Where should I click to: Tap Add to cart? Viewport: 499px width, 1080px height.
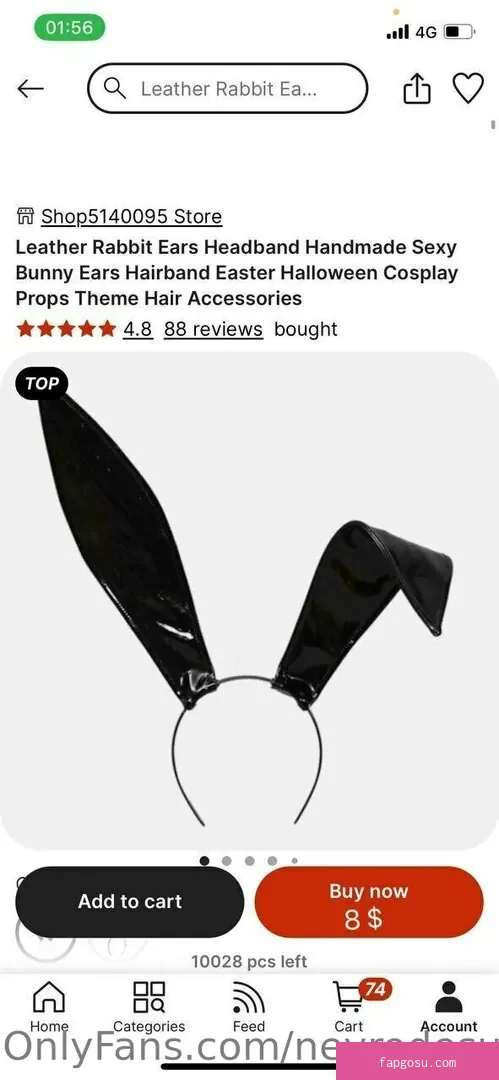pos(130,902)
